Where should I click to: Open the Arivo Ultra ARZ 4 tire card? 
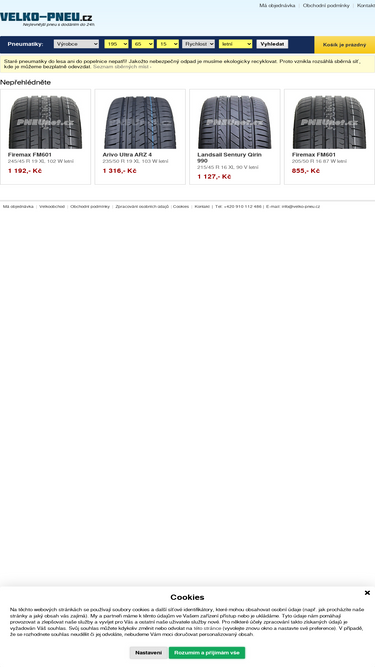coord(140,137)
